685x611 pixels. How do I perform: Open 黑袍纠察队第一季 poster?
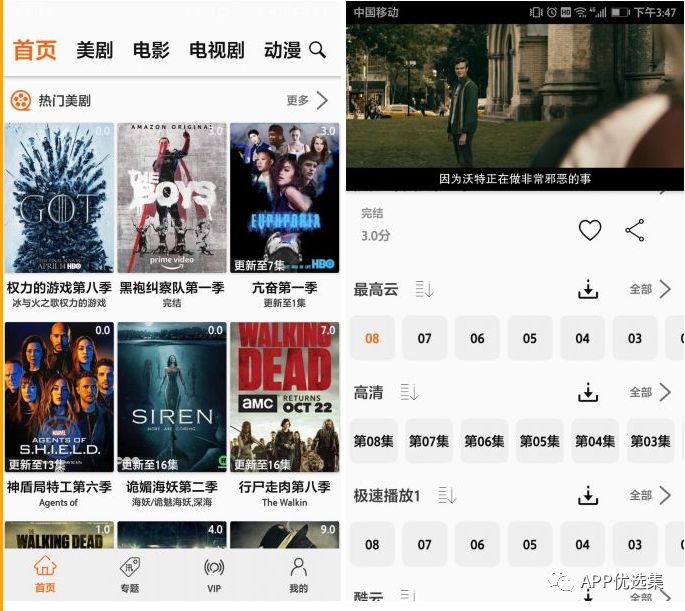(x=172, y=198)
